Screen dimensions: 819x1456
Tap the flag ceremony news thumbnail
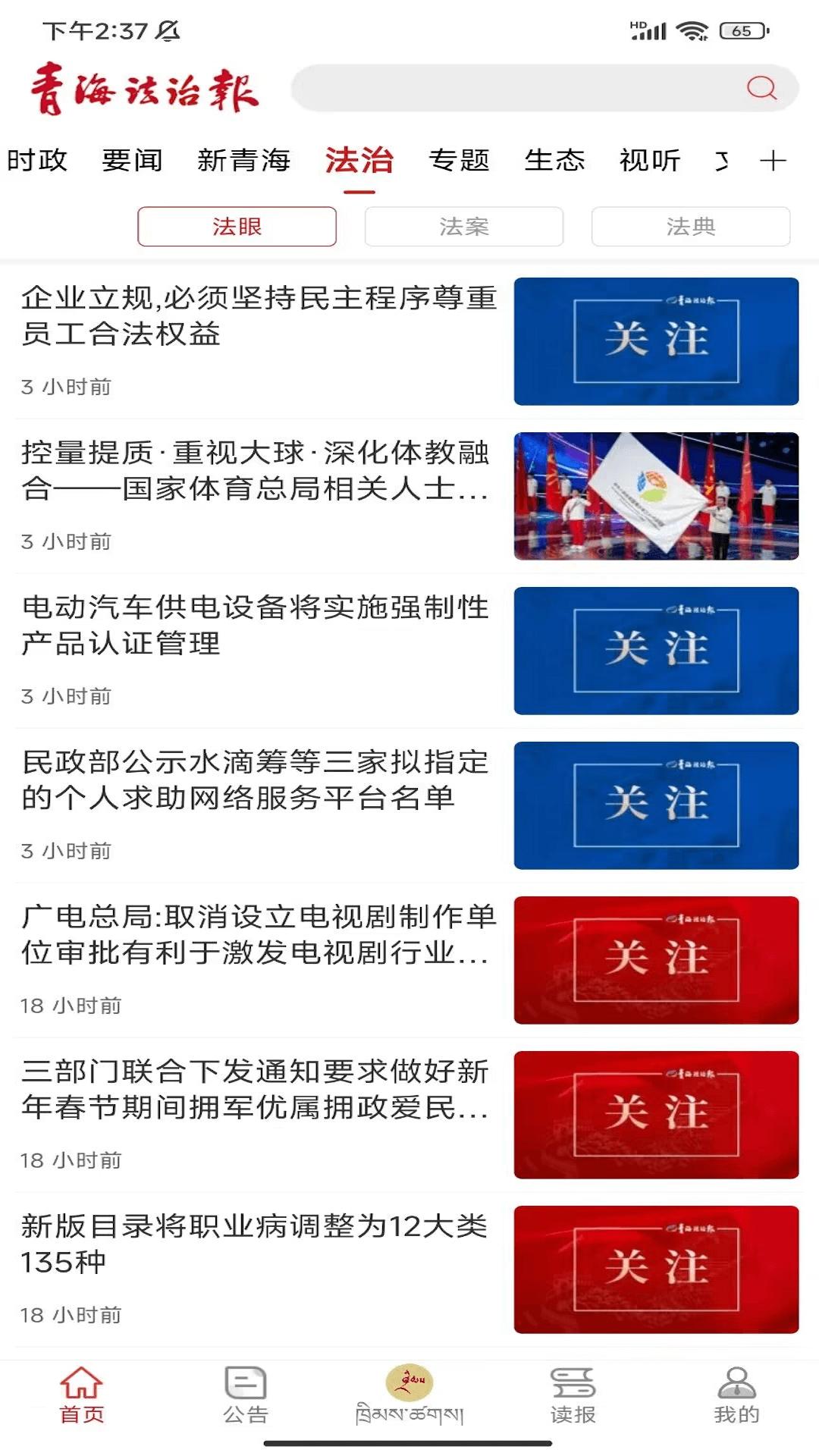click(657, 497)
